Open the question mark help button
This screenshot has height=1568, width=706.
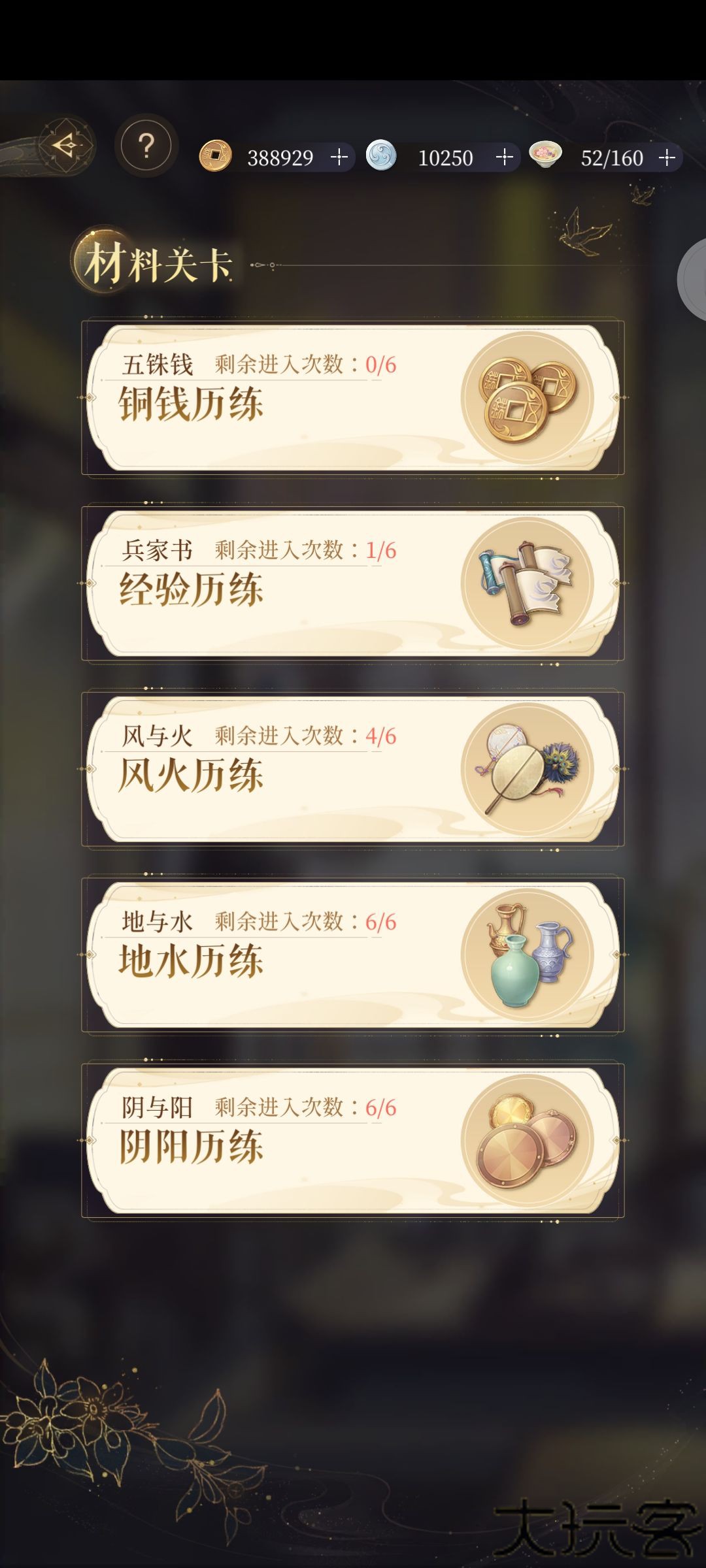point(146,146)
